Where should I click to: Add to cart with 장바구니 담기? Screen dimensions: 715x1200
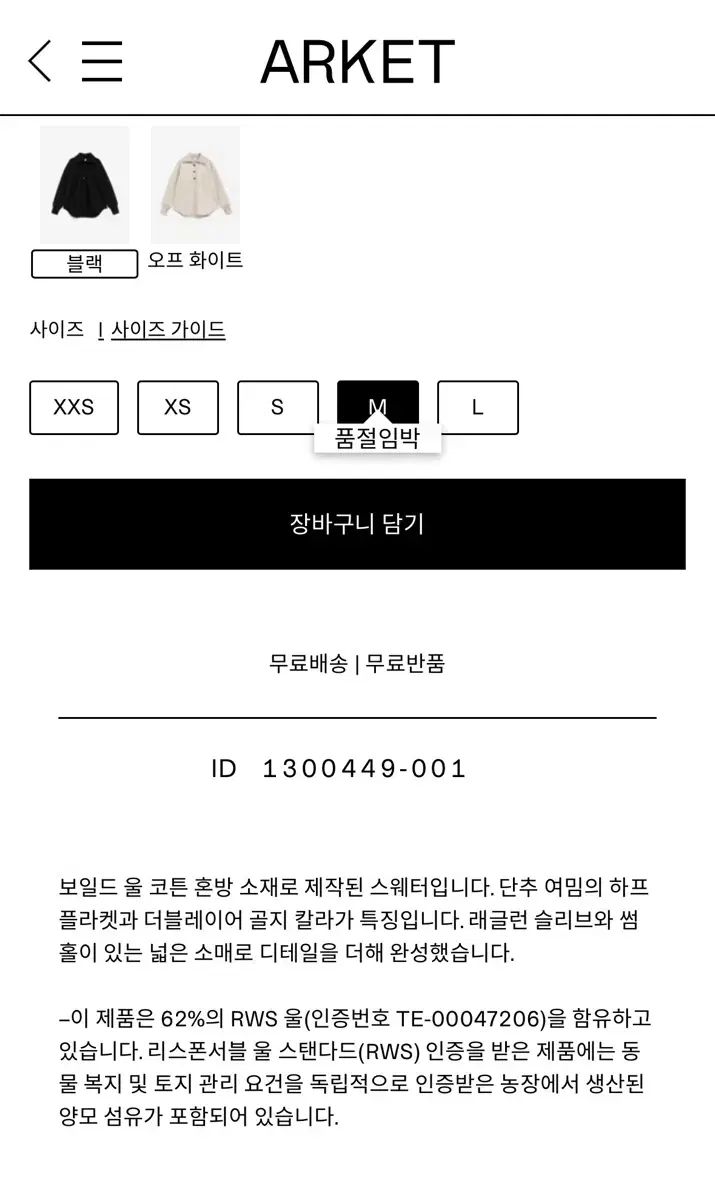[357, 524]
